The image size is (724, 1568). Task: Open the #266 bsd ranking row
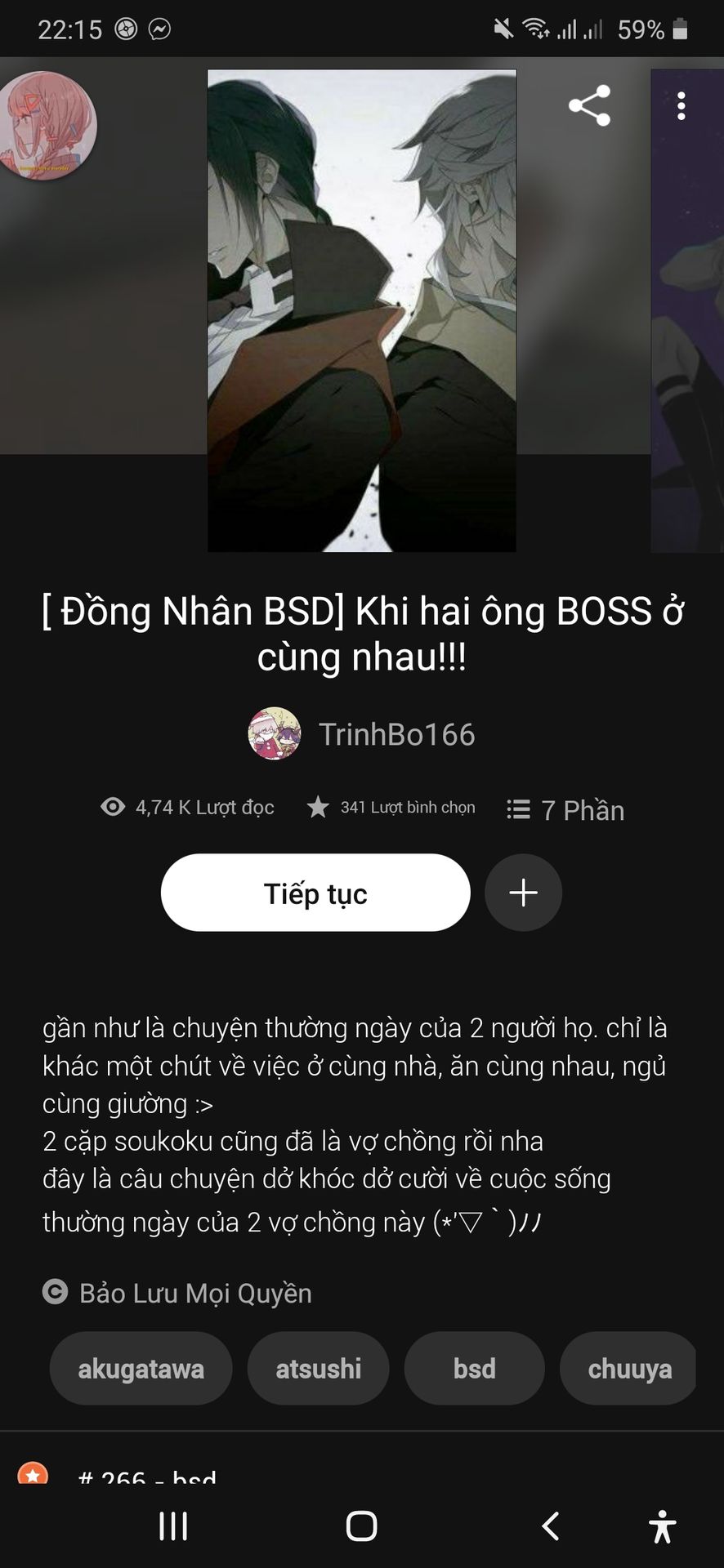coord(362,1470)
